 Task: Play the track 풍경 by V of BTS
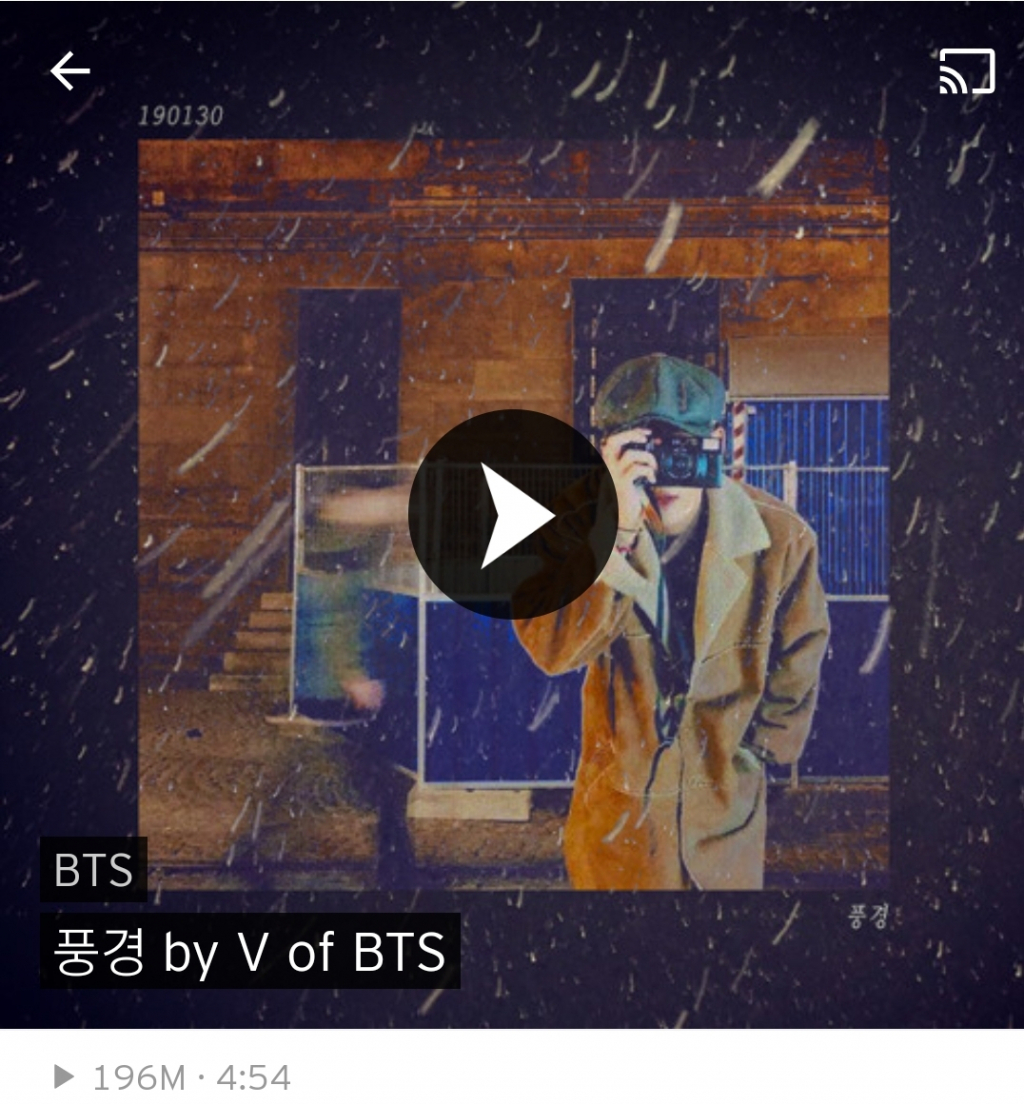pyautogui.click(x=513, y=514)
